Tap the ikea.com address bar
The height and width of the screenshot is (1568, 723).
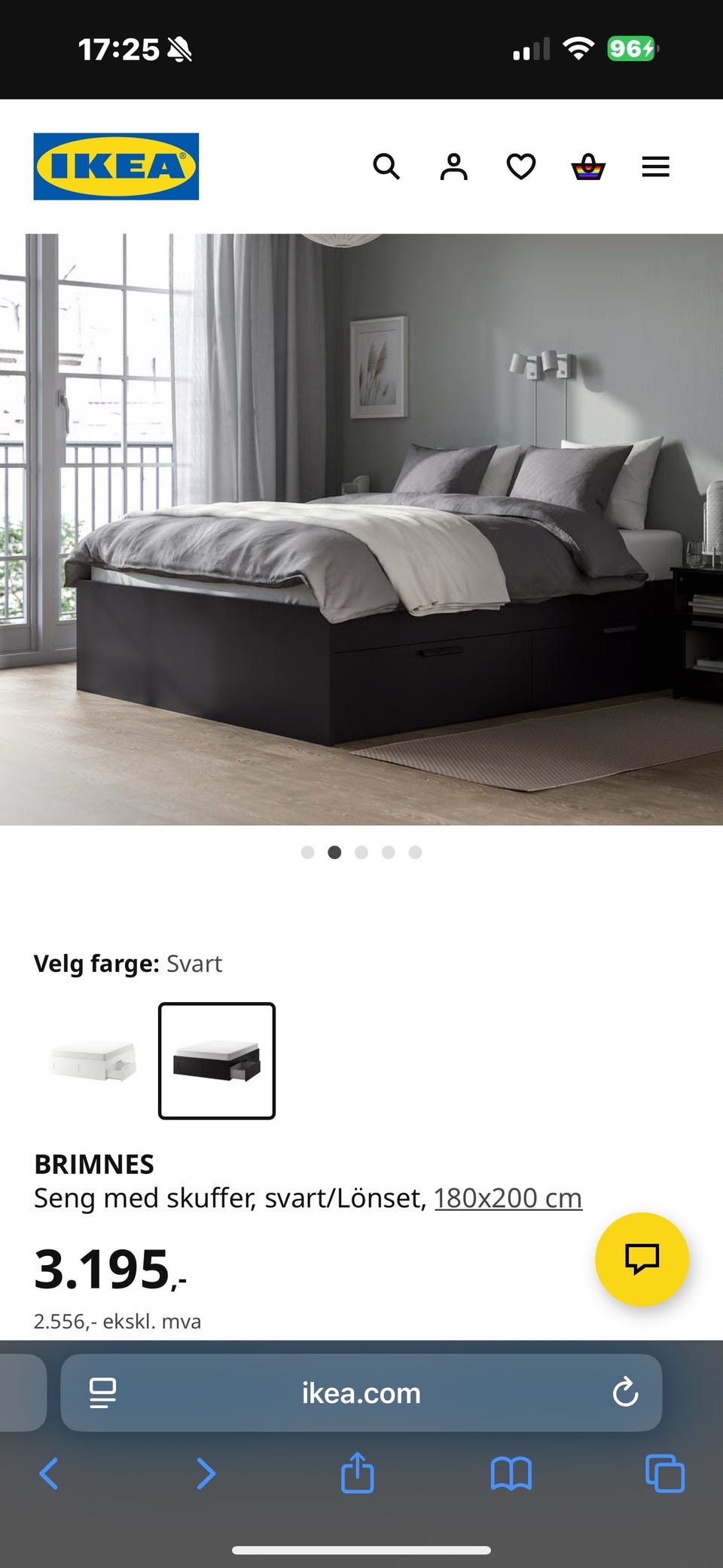tap(360, 1392)
